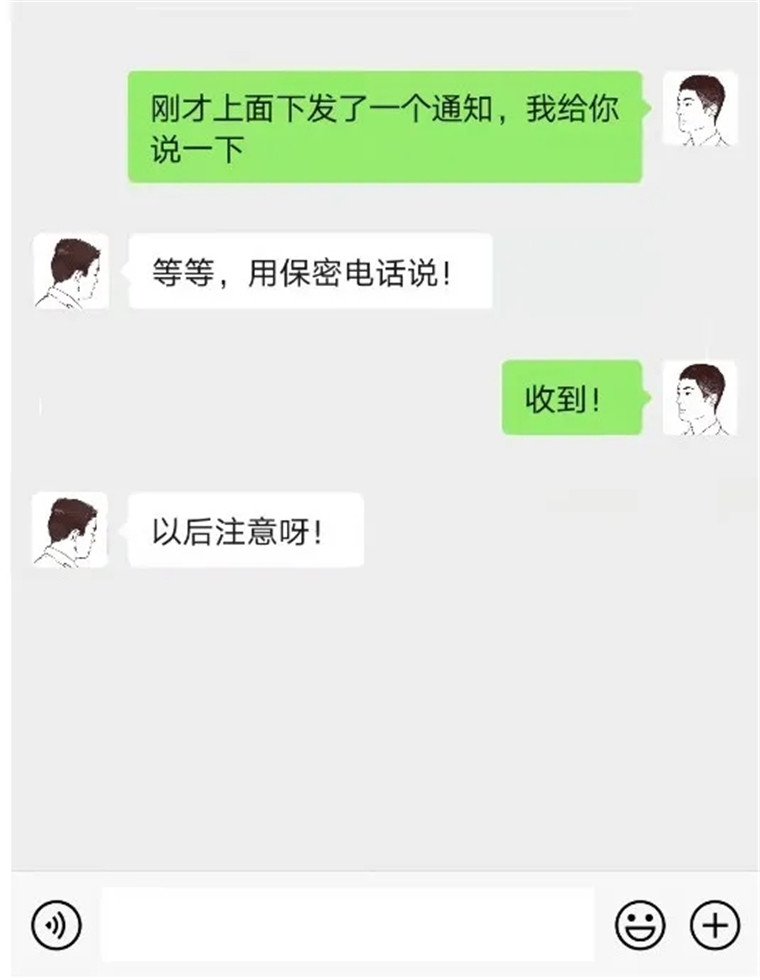Open the plus attachments menu
This screenshot has height=980, width=760.
pos(715,925)
